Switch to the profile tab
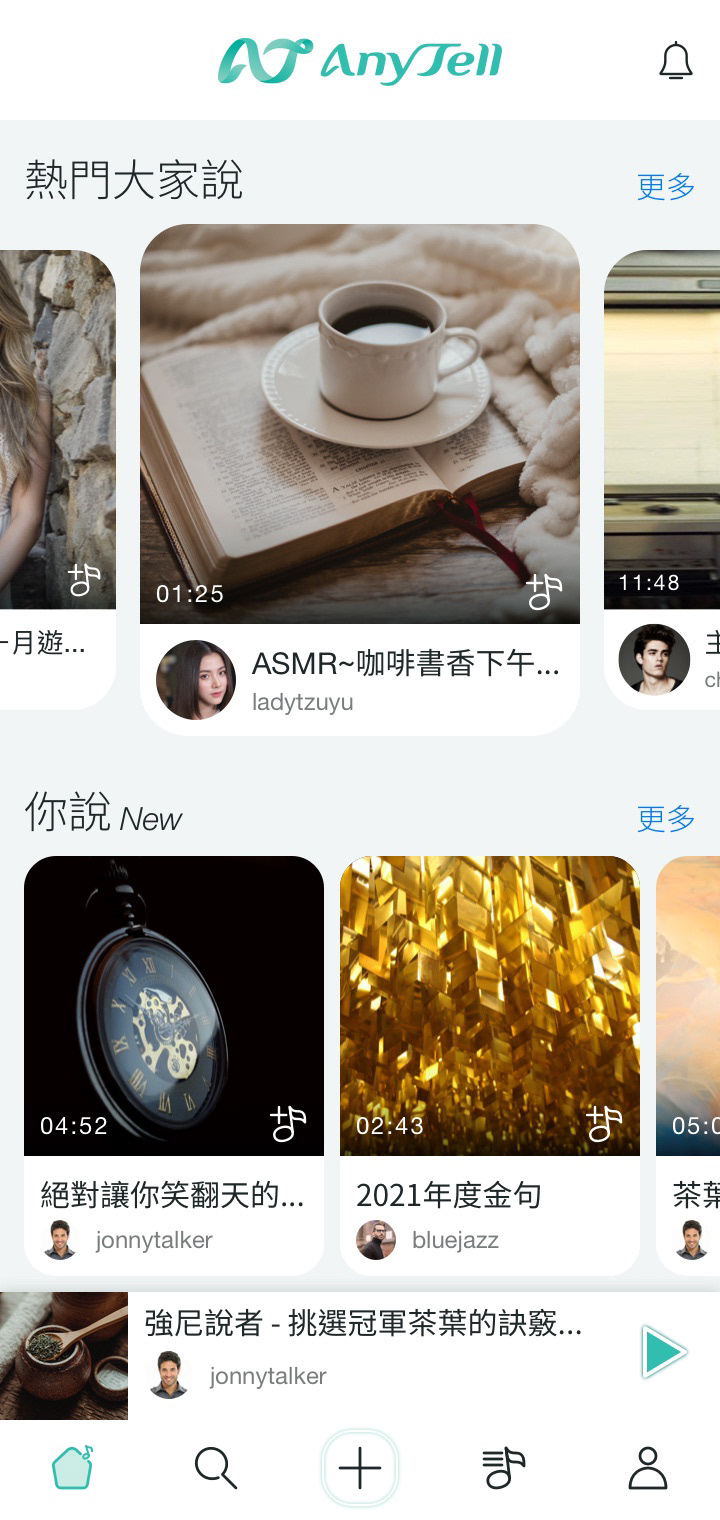This screenshot has height=1520, width=720. (648, 1468)
